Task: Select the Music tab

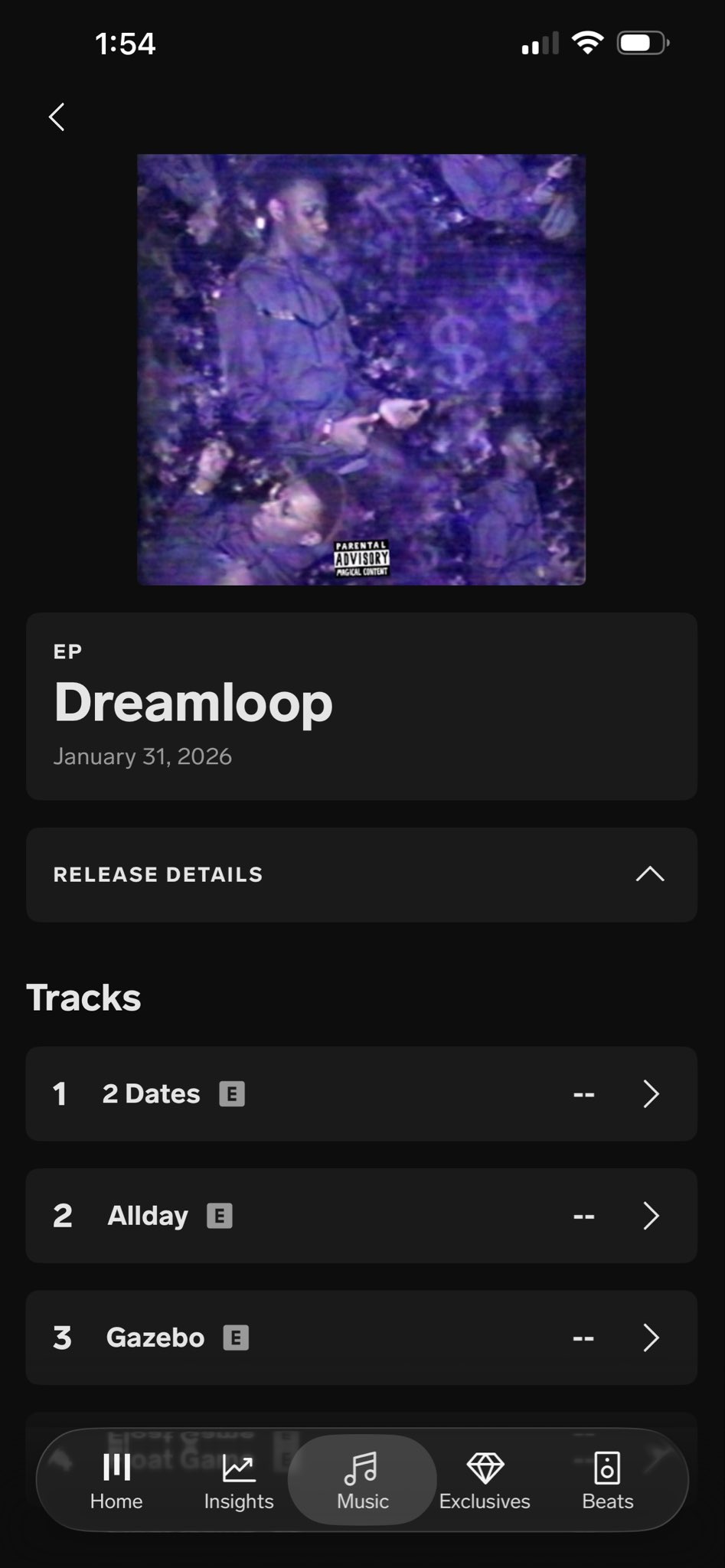Action: [362, 1481]
